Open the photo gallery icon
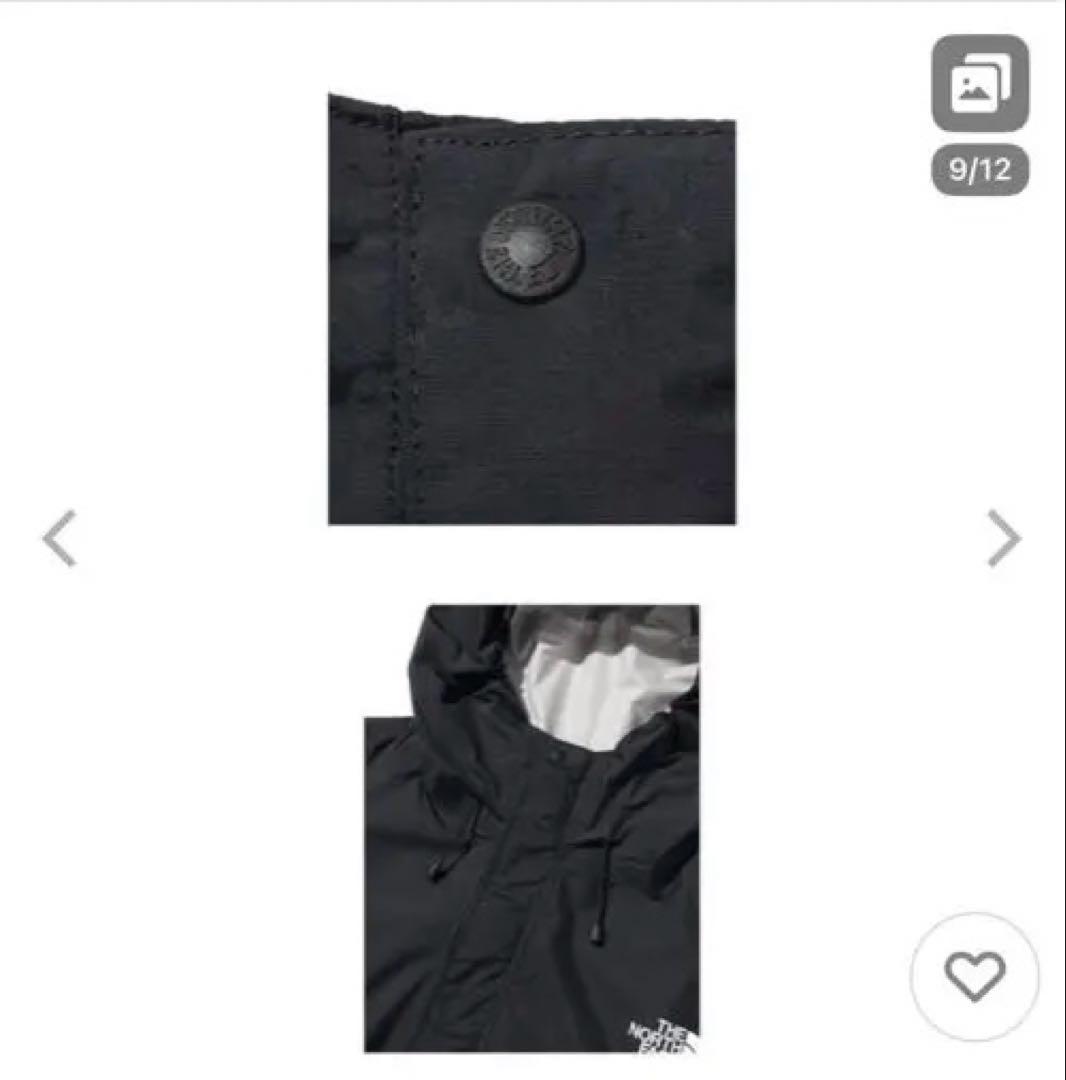Image resolution: width=1066 pixels, height=1080 pixels. click(x=980, y=84)
